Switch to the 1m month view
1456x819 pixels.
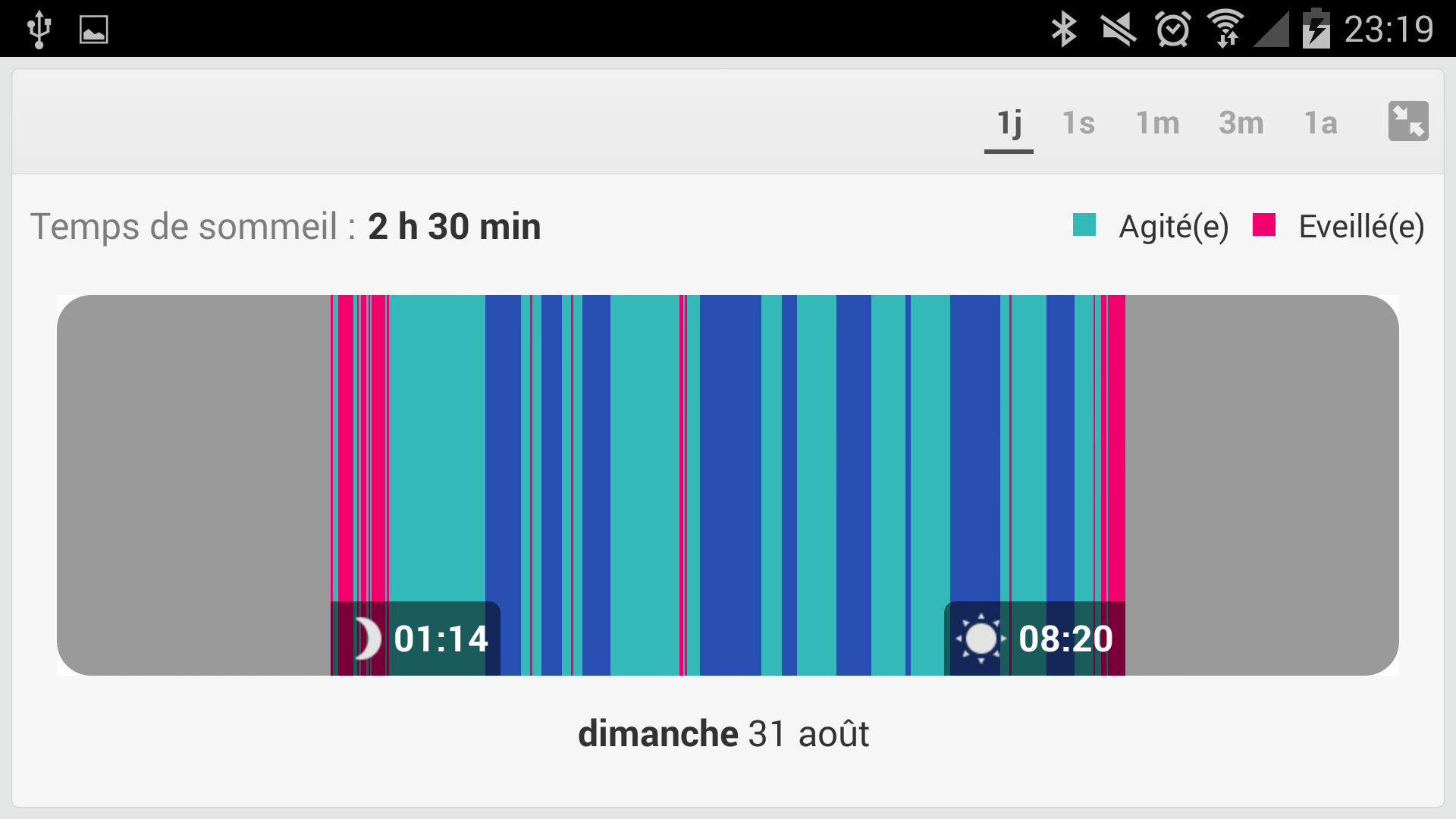[1157, 123]
